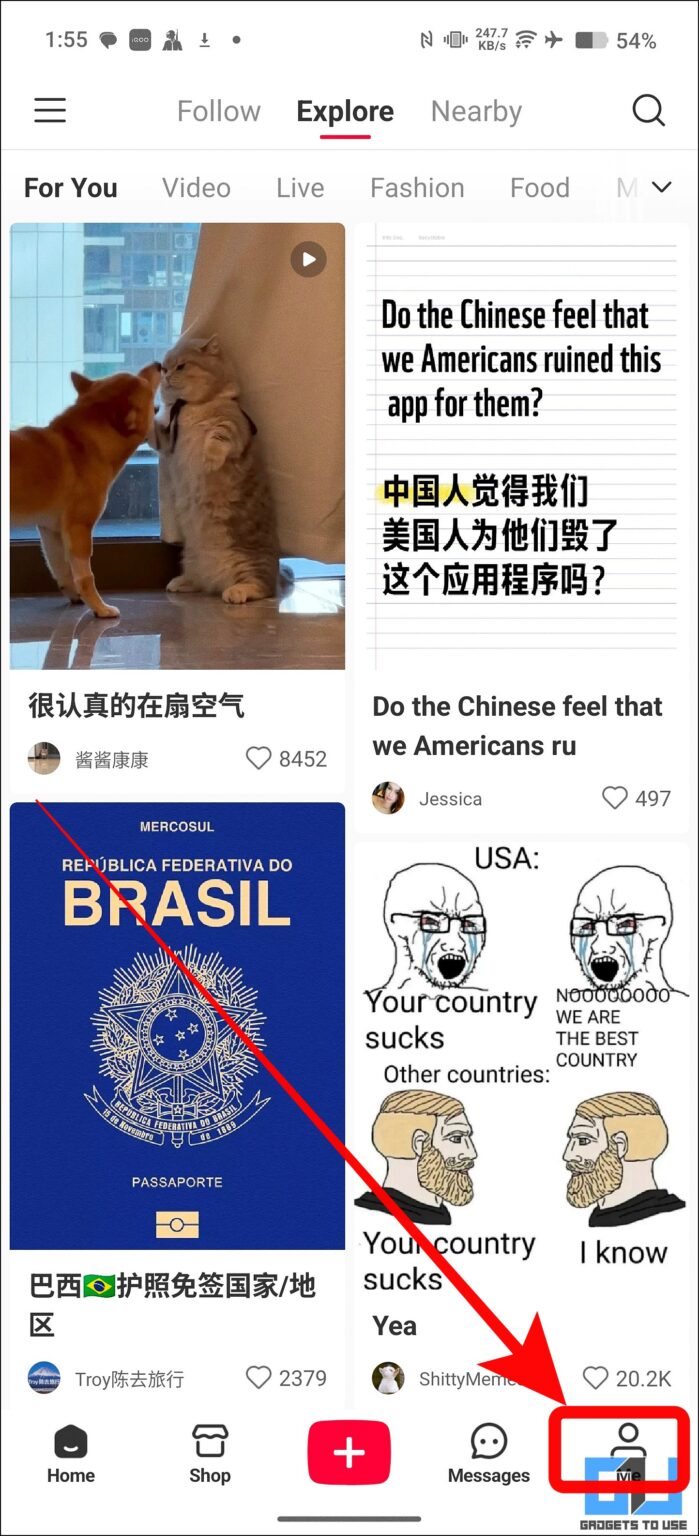Expand the category list chevron
The height and width of the screenshot is (1536, 699).
pos(661,187)
